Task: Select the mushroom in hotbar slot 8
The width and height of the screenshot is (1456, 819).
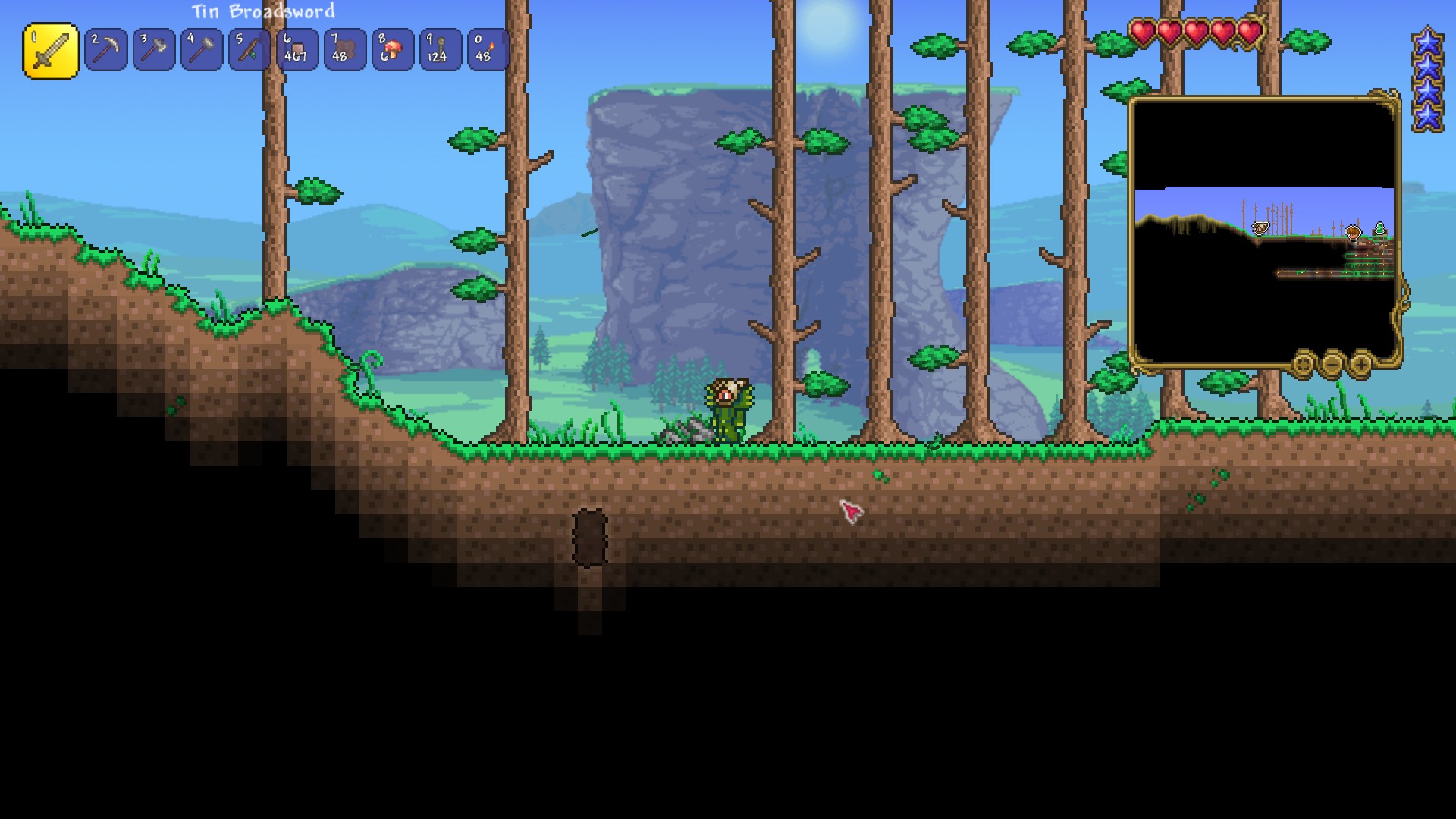Action: tap(392, 50)
